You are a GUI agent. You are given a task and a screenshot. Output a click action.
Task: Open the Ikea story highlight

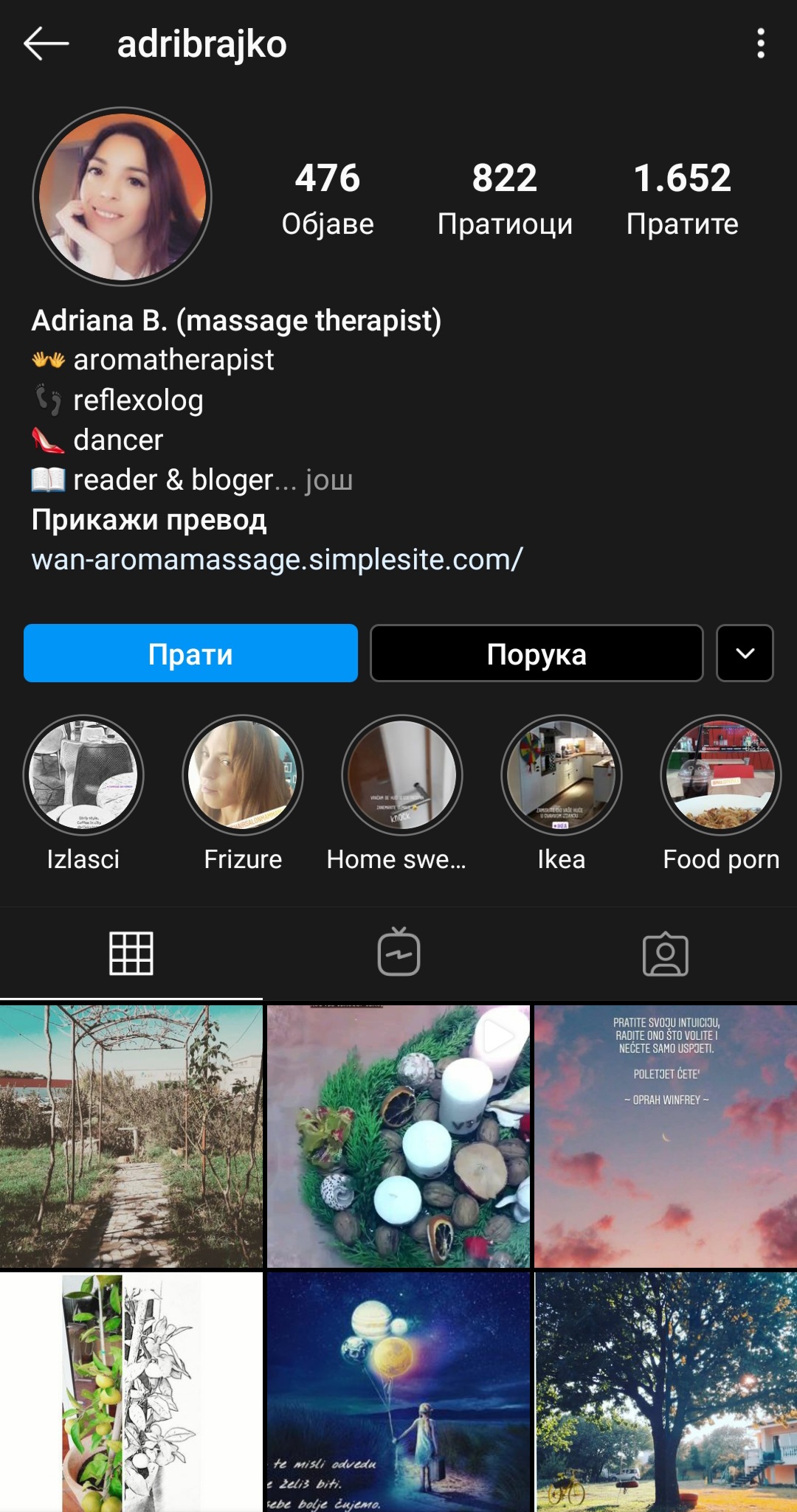pyautogui.click(x=562, y=775)
